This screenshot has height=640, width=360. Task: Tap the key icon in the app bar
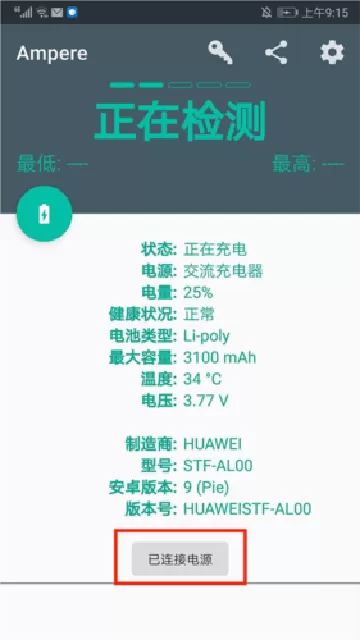point(220,53)
